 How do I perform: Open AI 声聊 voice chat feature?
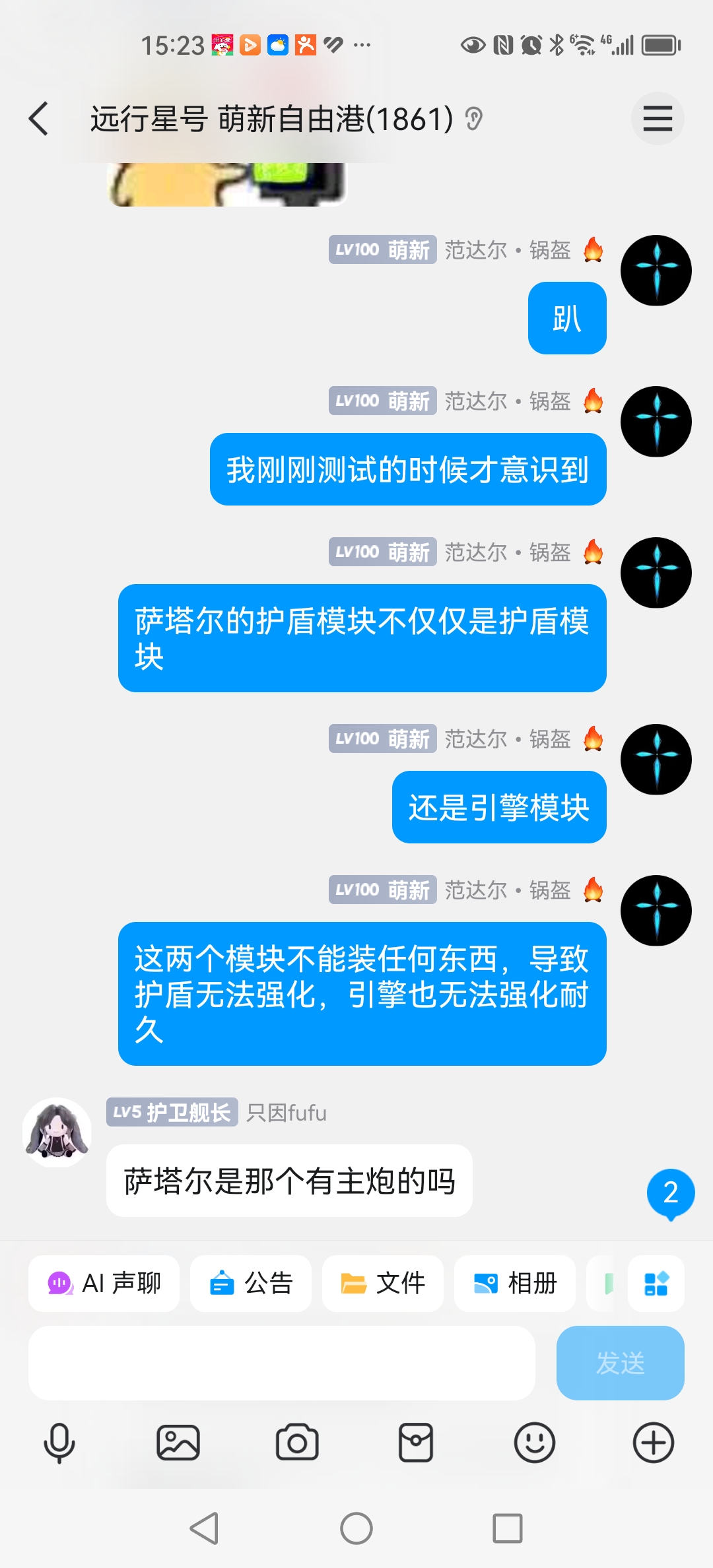[104, 1284]
